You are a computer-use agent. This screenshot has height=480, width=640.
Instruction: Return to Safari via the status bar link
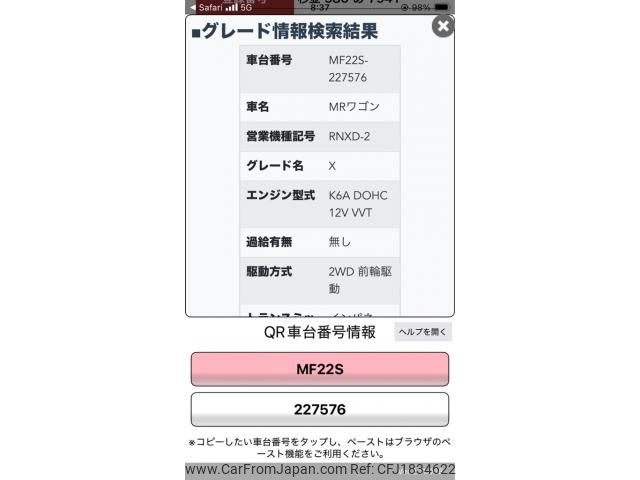204,7
